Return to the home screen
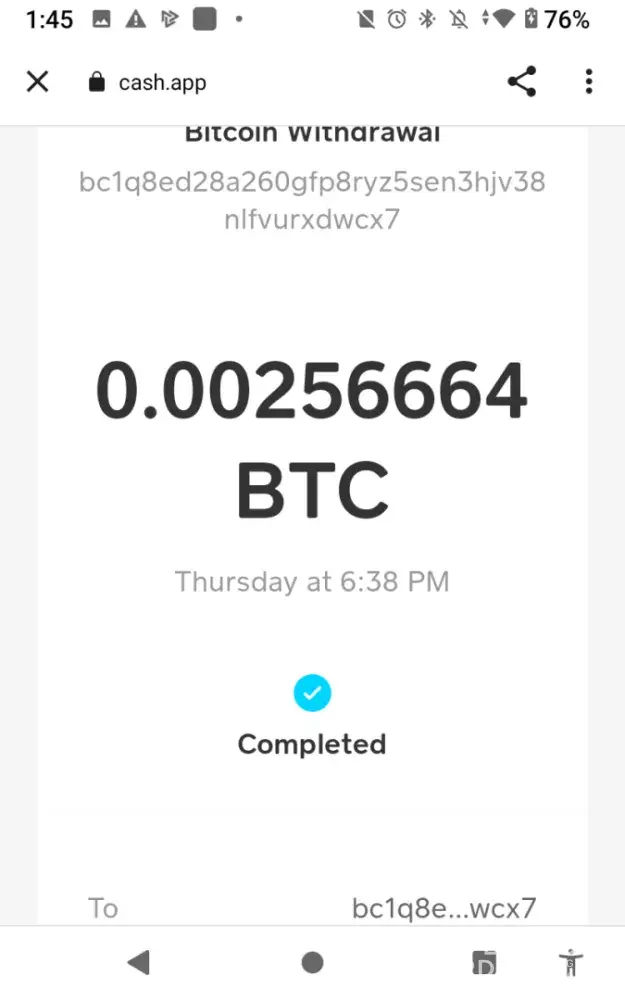The image size is (625, 1000). pyautogui.click(x=312, y=962)
